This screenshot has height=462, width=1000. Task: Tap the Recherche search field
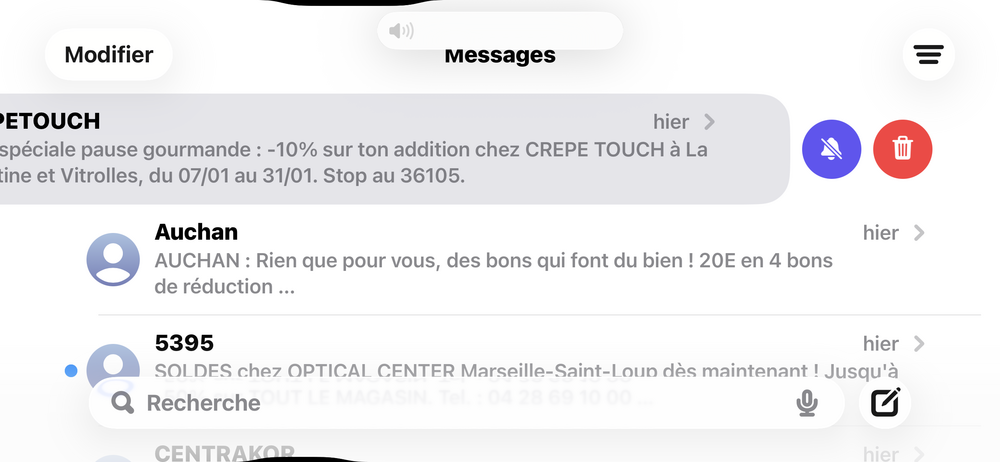click(450, 403)
